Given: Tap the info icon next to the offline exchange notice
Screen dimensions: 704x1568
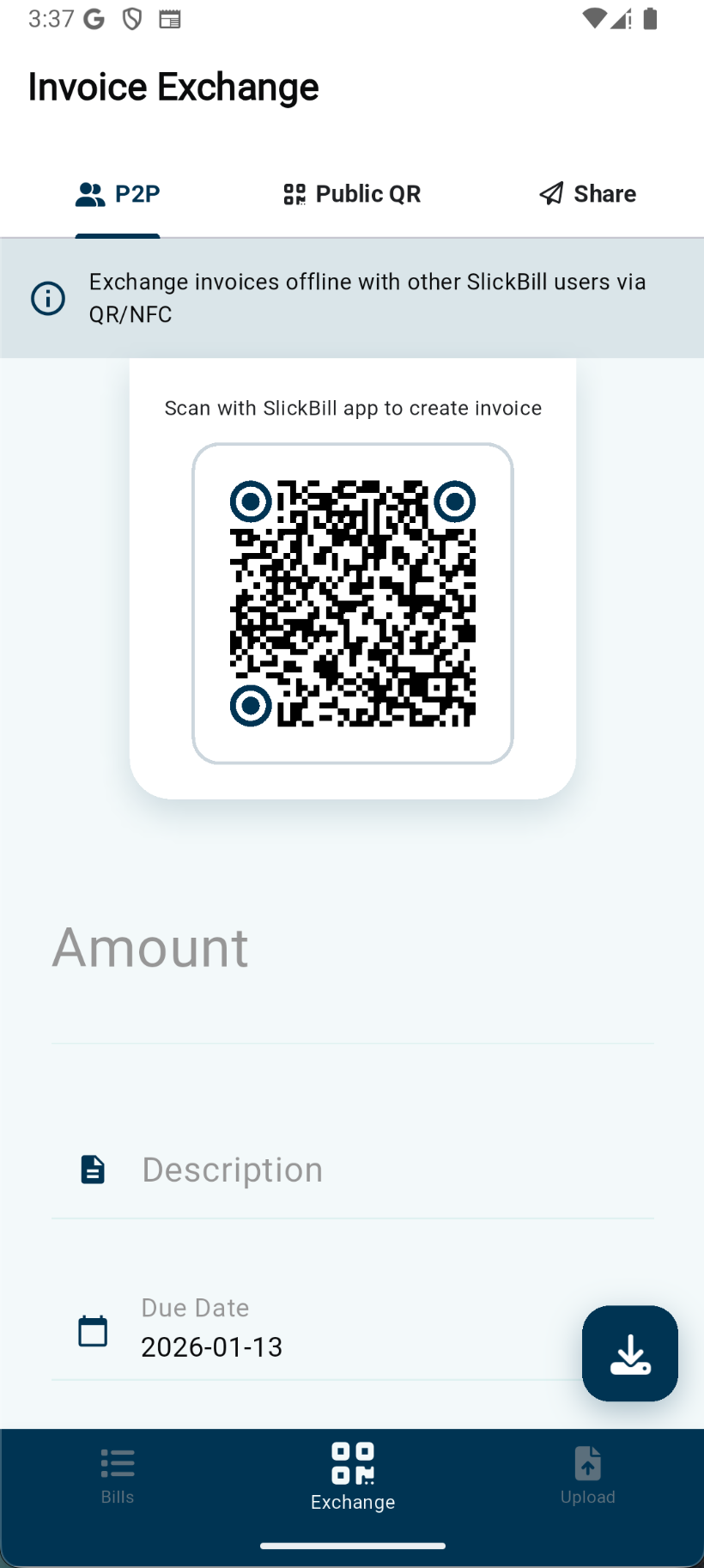Looking at the screenshot, I should (48, 298).
